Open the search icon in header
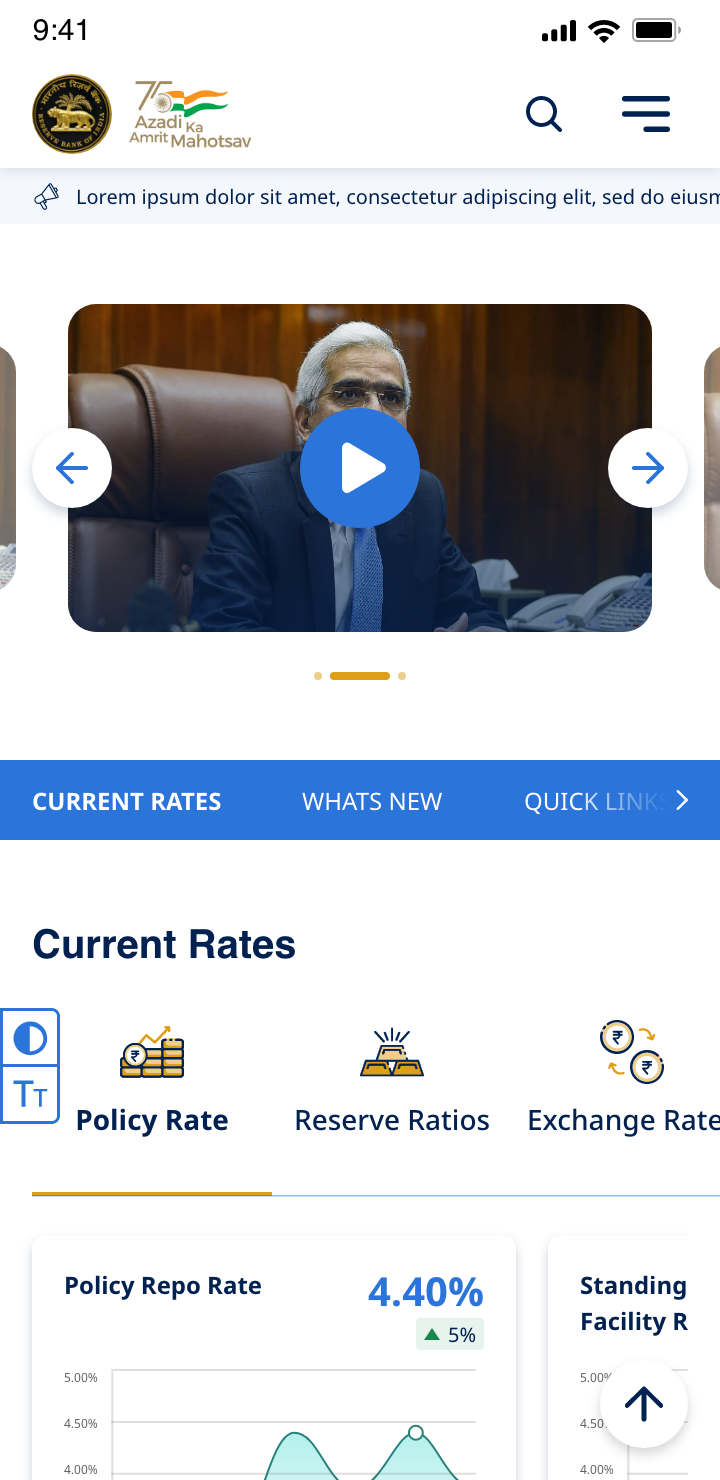Image resolution: width=720 pixels, height=1480 pixels. [x=543, y=114]
